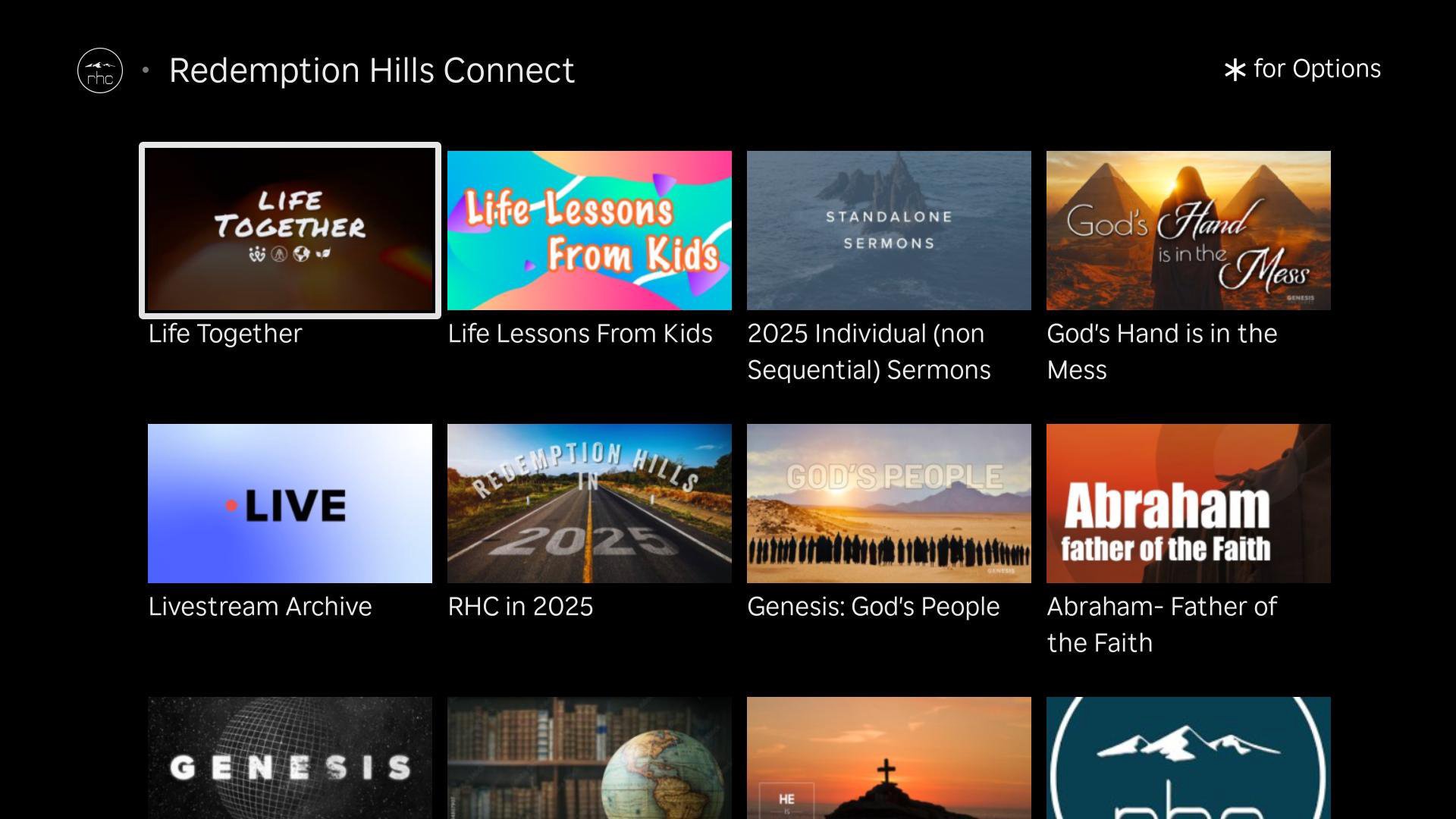Select the RHC in 2025 series
Viewport: 1456px width, 819px height.
pyautogui.click(x=589, y=504)
